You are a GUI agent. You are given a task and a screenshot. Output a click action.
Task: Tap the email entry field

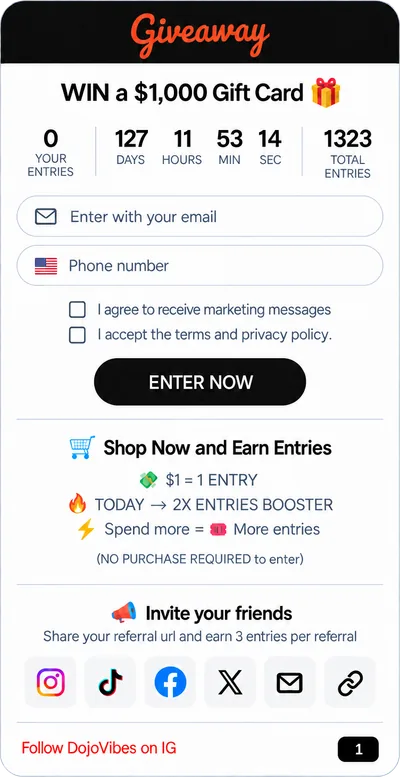pyautogui.click(x=200, y=217)
